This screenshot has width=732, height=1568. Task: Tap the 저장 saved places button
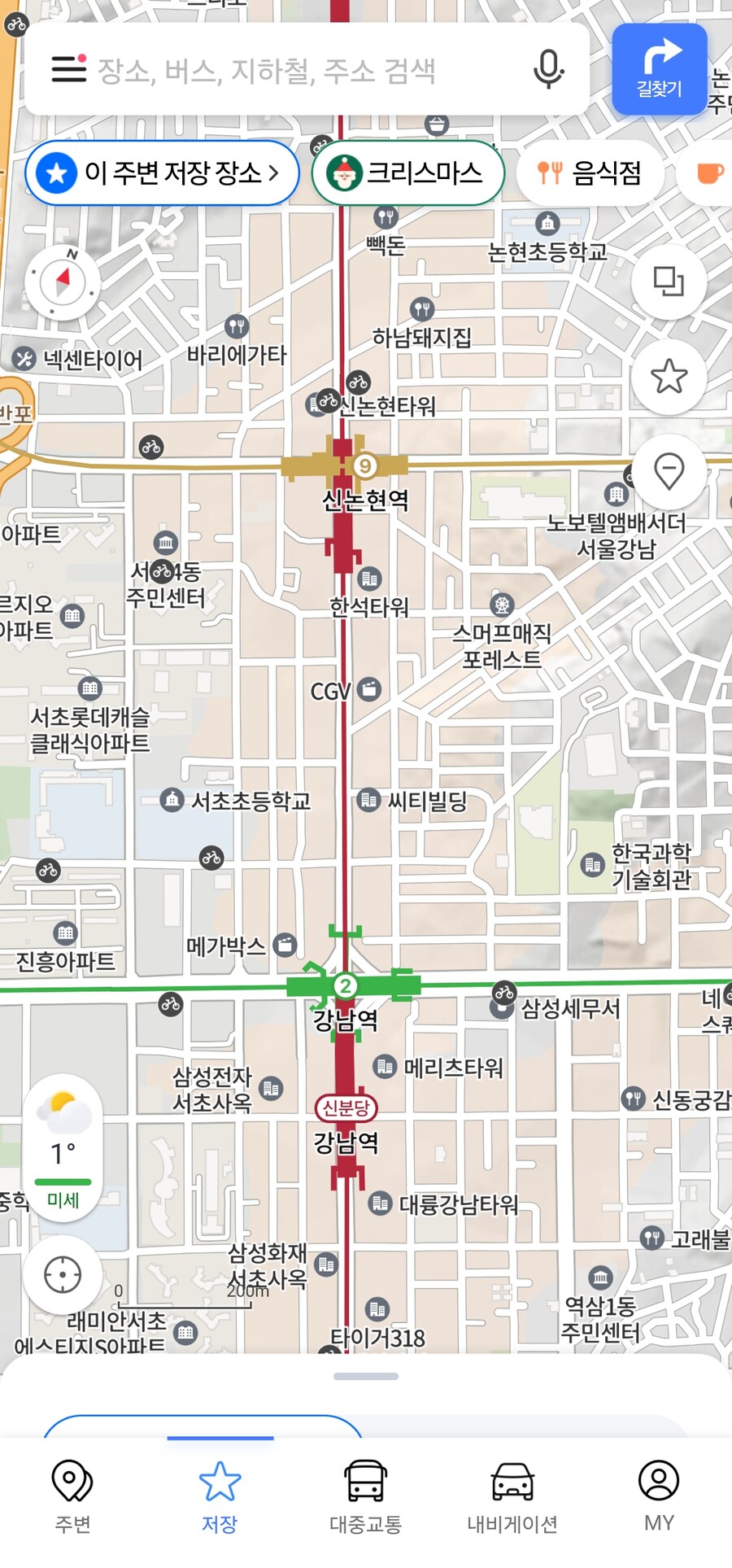(x=220, y=1497)
